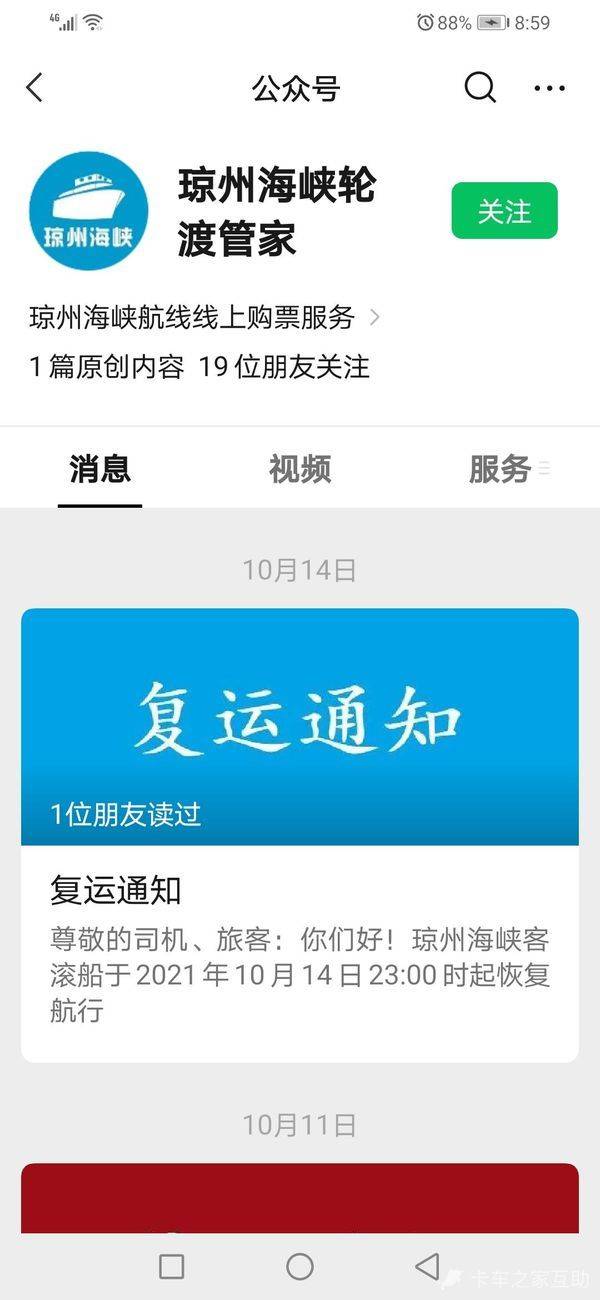Open recent apps with the square button

pos(172,1267)
